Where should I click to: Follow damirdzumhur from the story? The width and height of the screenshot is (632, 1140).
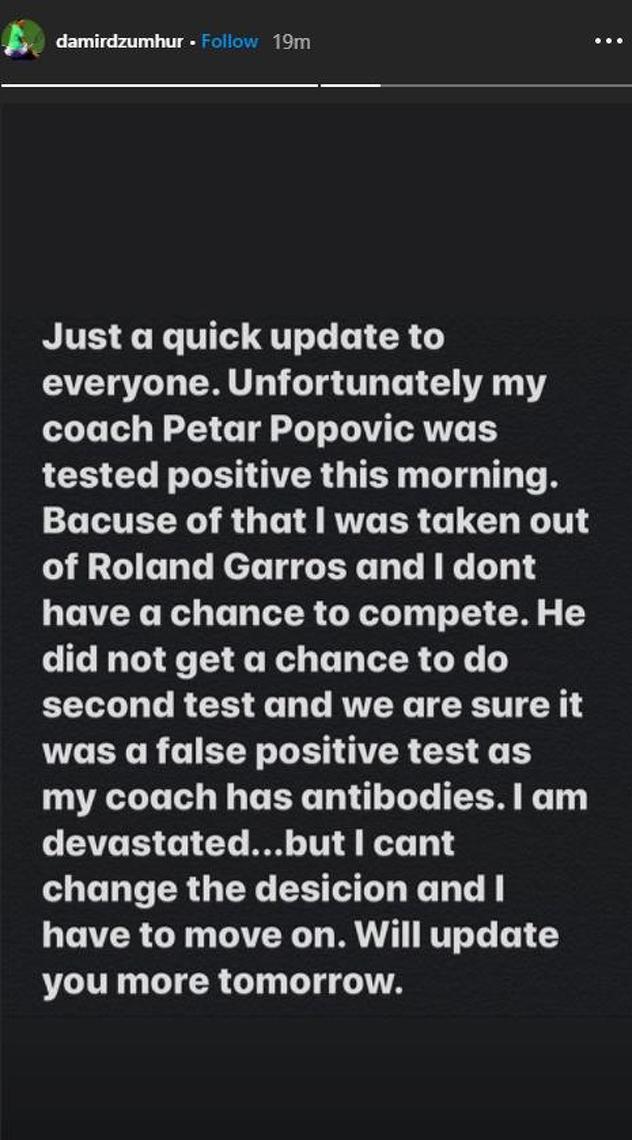(229, 42)
